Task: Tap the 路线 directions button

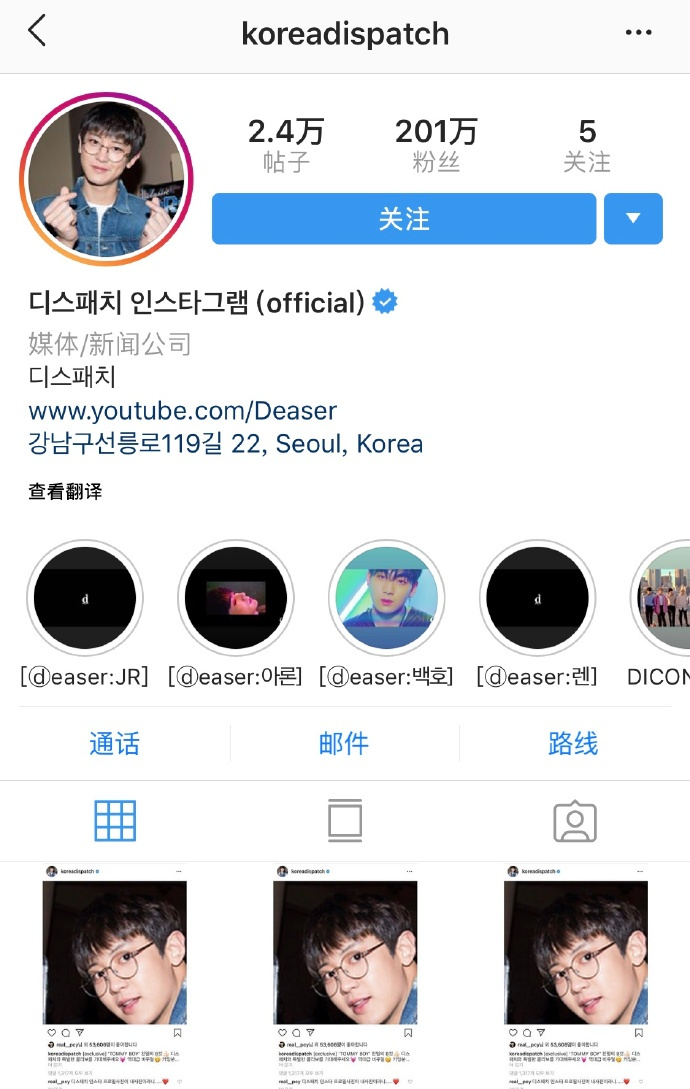Action: point(573,744)
